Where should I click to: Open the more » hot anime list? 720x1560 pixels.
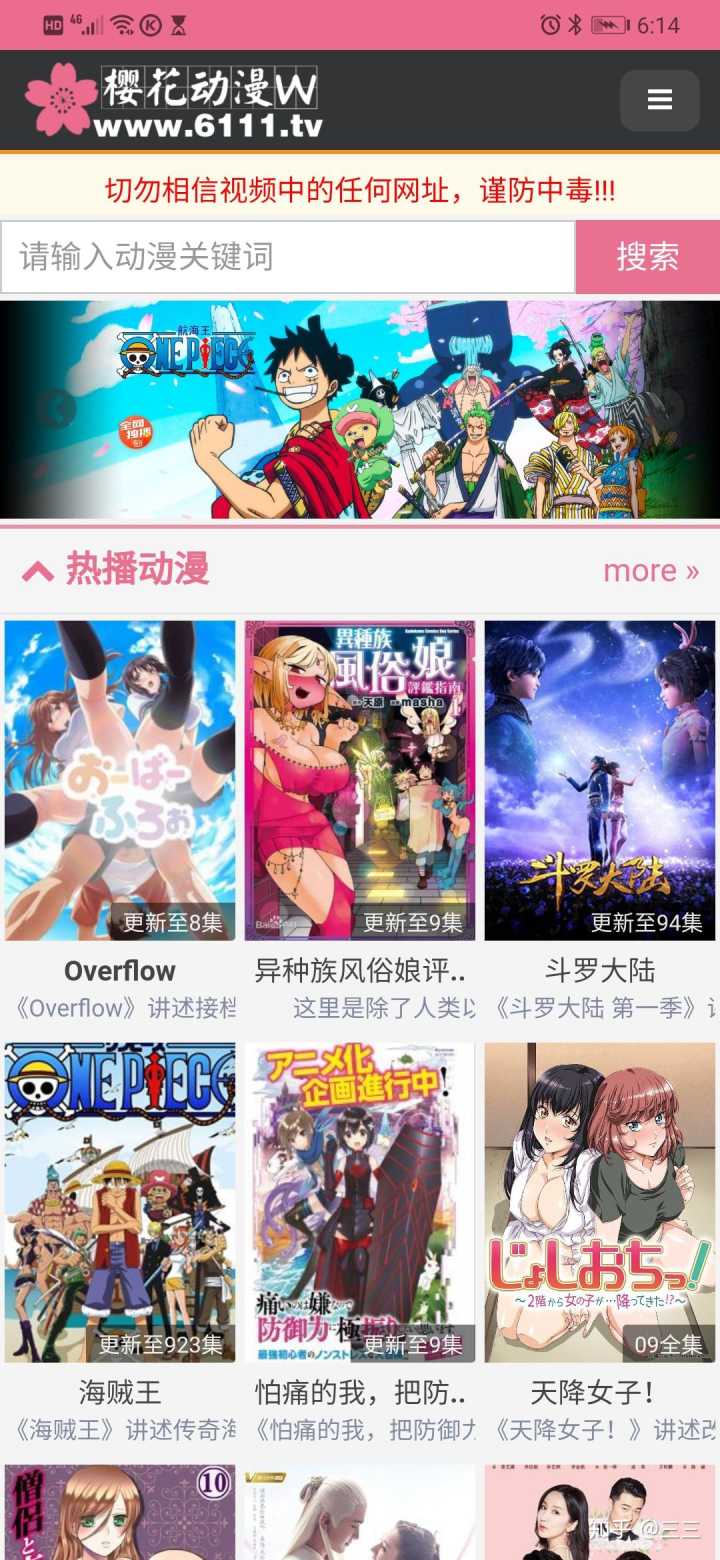click(652, 570)
